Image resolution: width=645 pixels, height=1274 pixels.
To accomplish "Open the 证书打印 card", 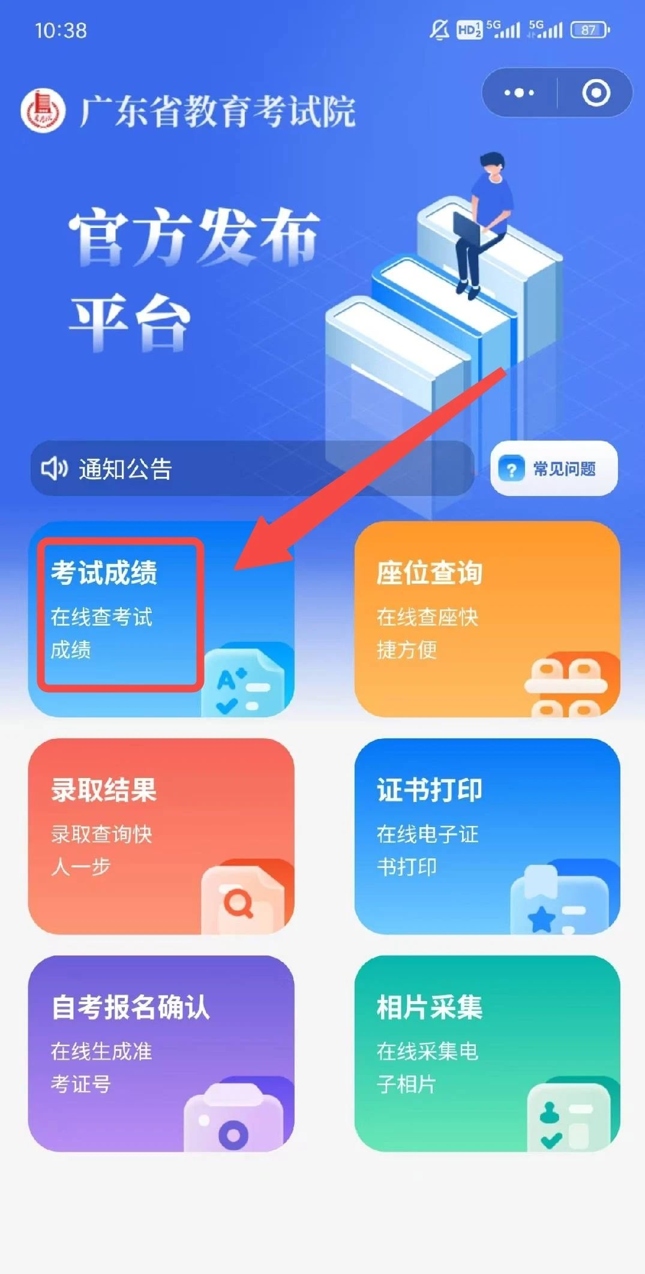I will tap(487, 836).
